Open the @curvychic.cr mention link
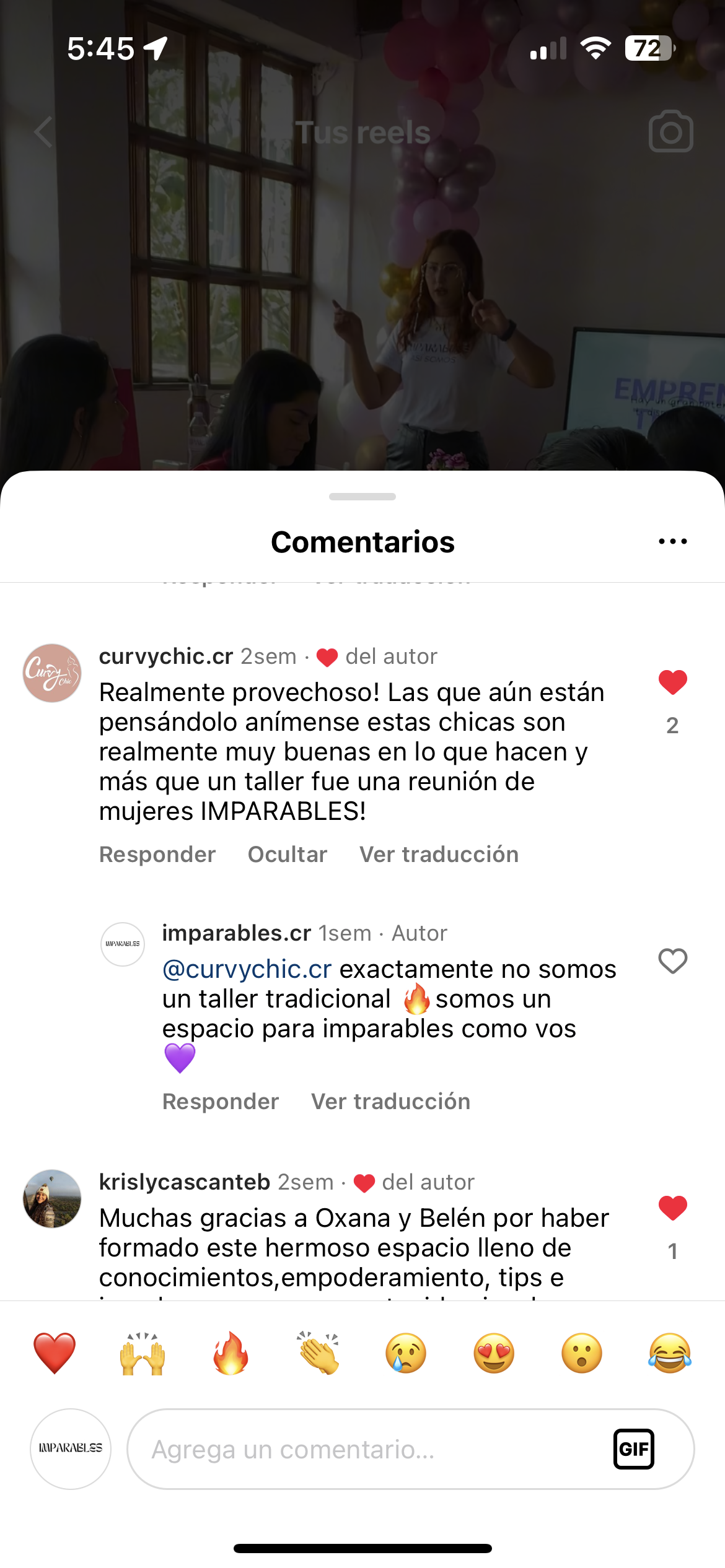725x1568 pixels. [x=247, y=969]
